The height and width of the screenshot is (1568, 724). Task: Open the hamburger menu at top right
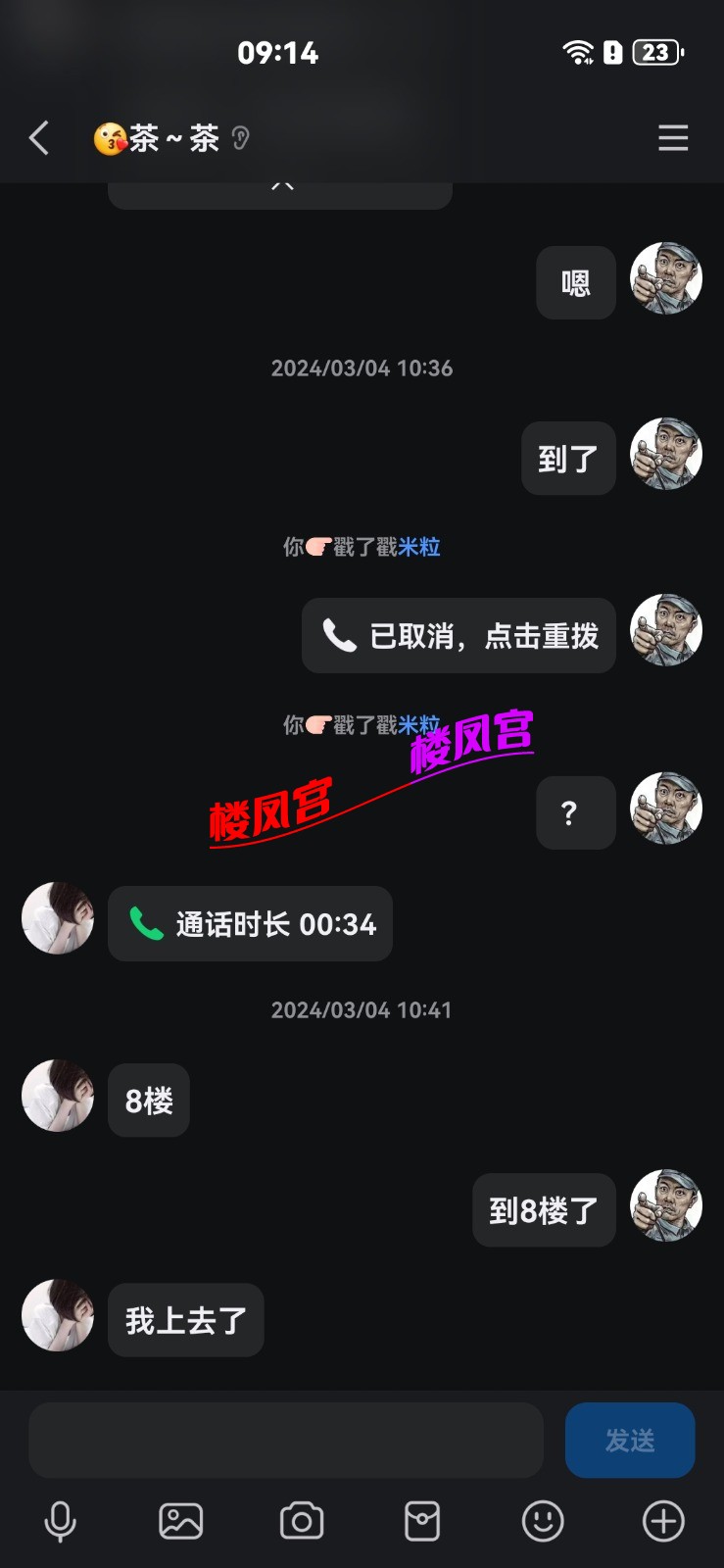coord(673,138)
